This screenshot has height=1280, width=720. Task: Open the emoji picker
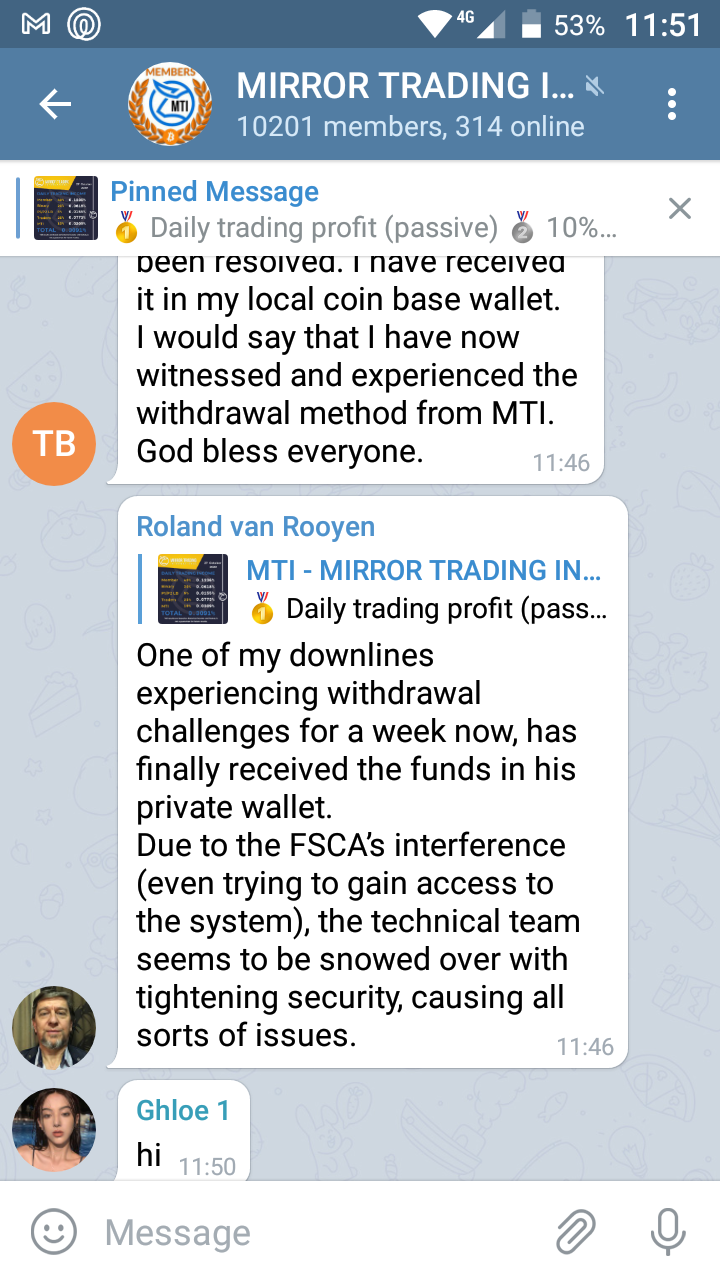54,1232
